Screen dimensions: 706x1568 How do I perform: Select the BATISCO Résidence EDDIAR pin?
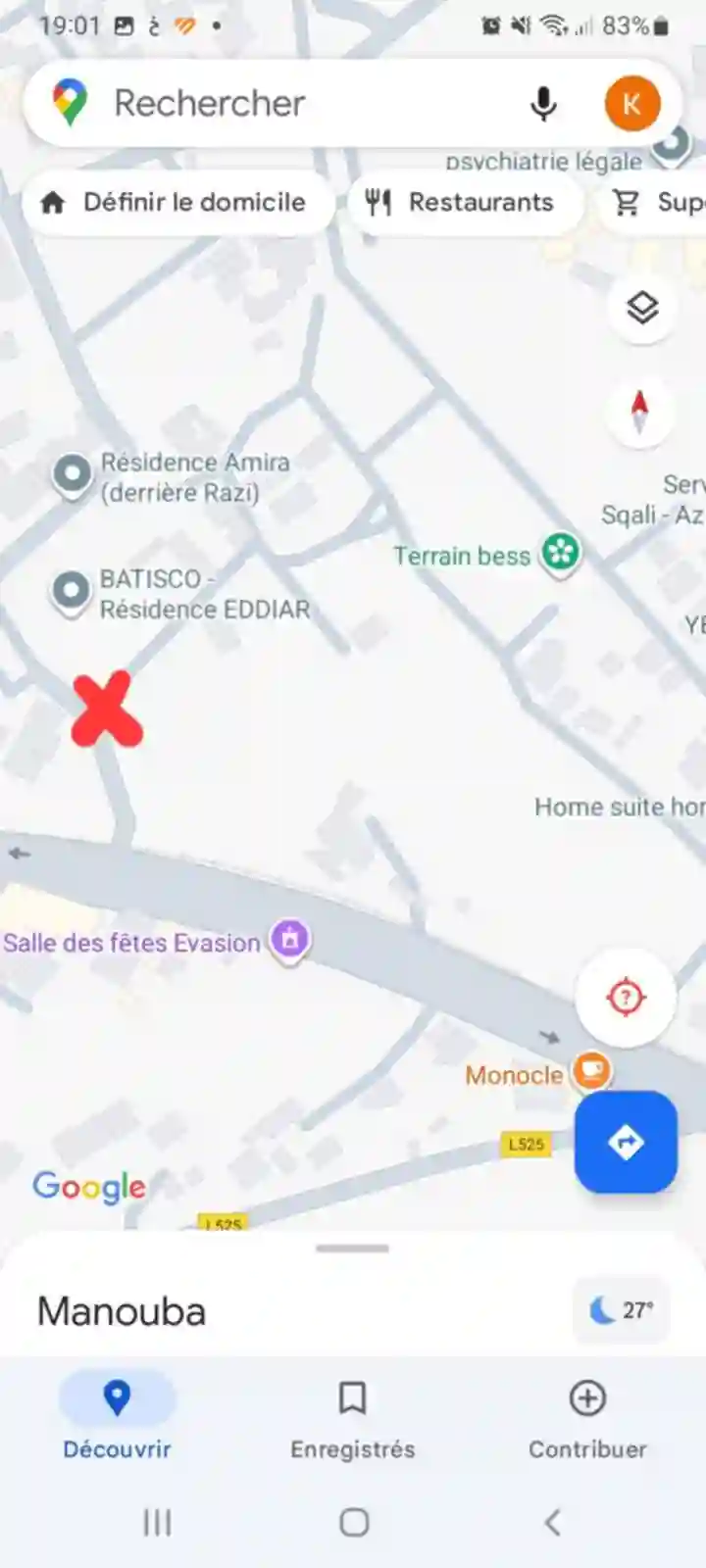pyautogui.click(x=71, y=592)
